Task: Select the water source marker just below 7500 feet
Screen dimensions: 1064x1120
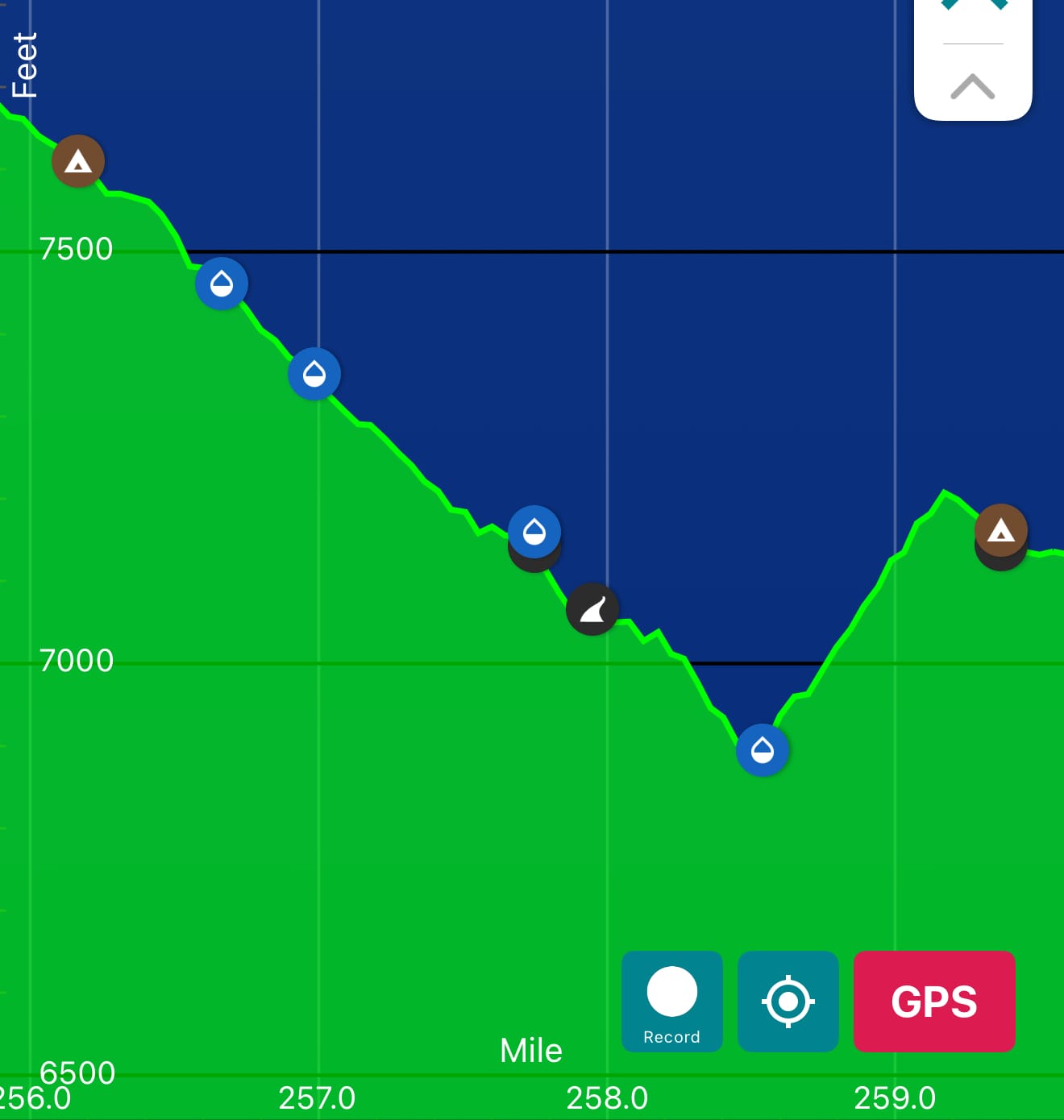Action: (222, 284)
